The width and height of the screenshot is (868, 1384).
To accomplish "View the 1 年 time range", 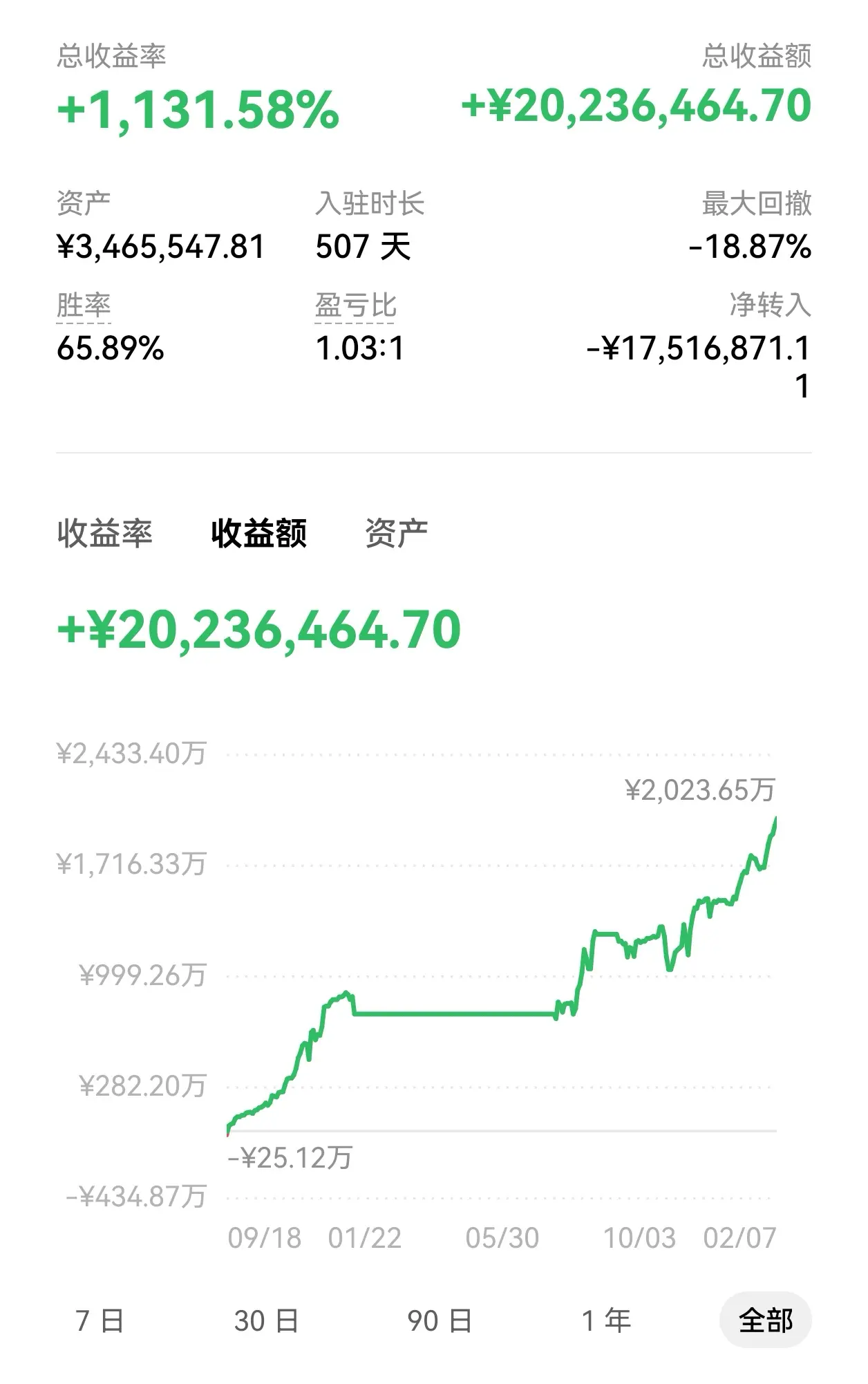I will click(606, 1321).
